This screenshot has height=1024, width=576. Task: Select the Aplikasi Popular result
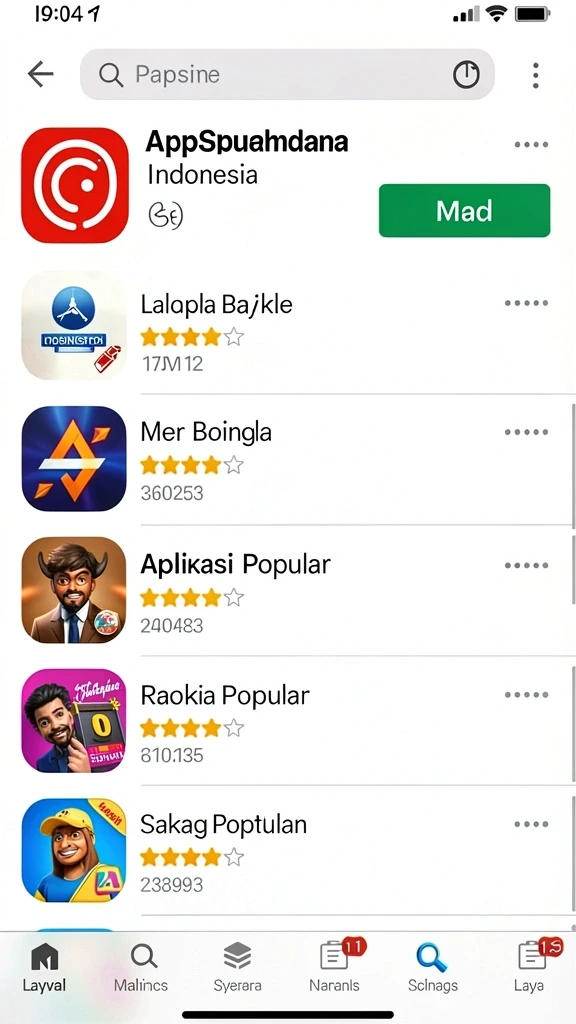[x=288, y=590]
